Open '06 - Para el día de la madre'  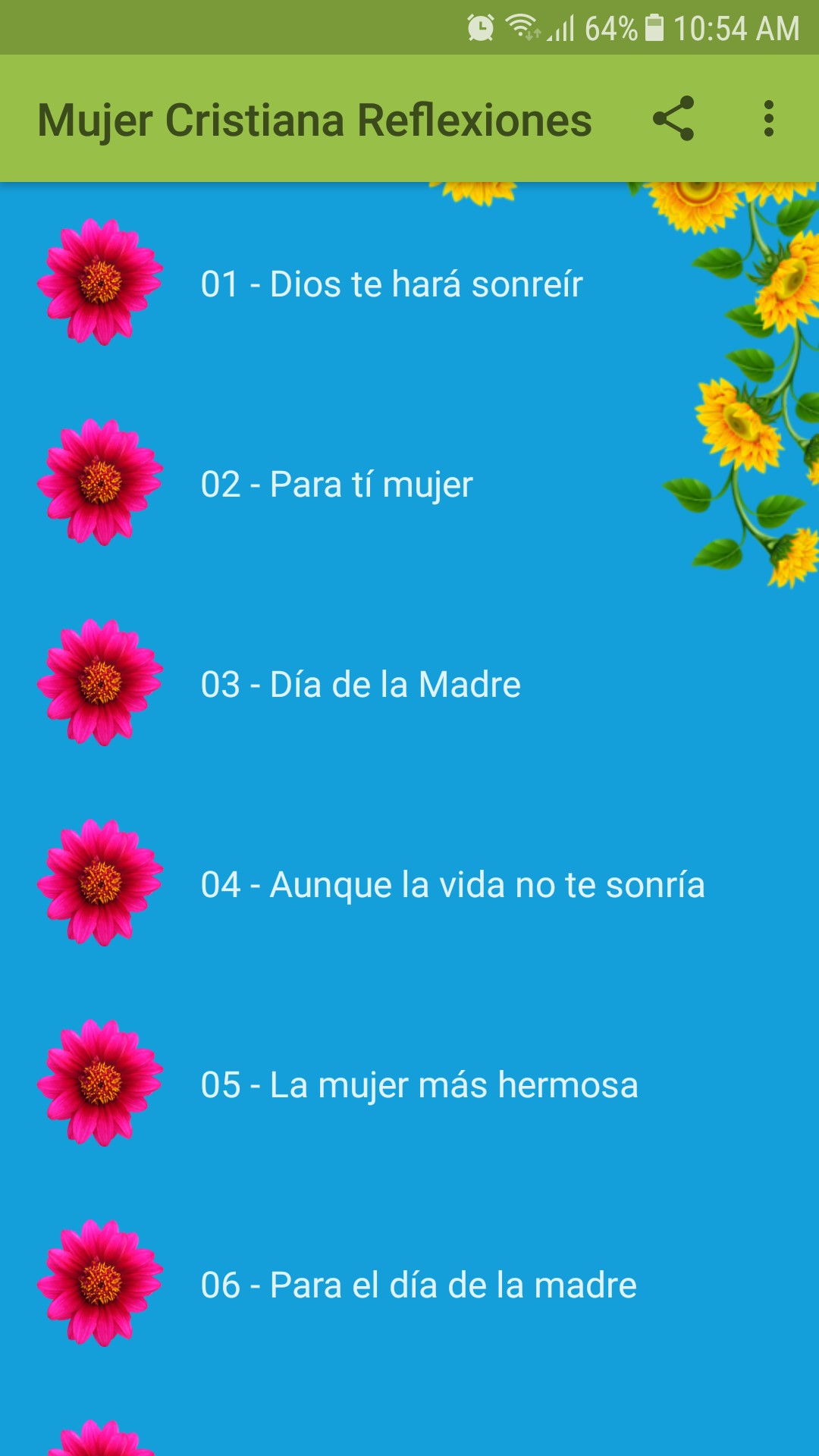pyautogui.click(x=419, y=1285)
